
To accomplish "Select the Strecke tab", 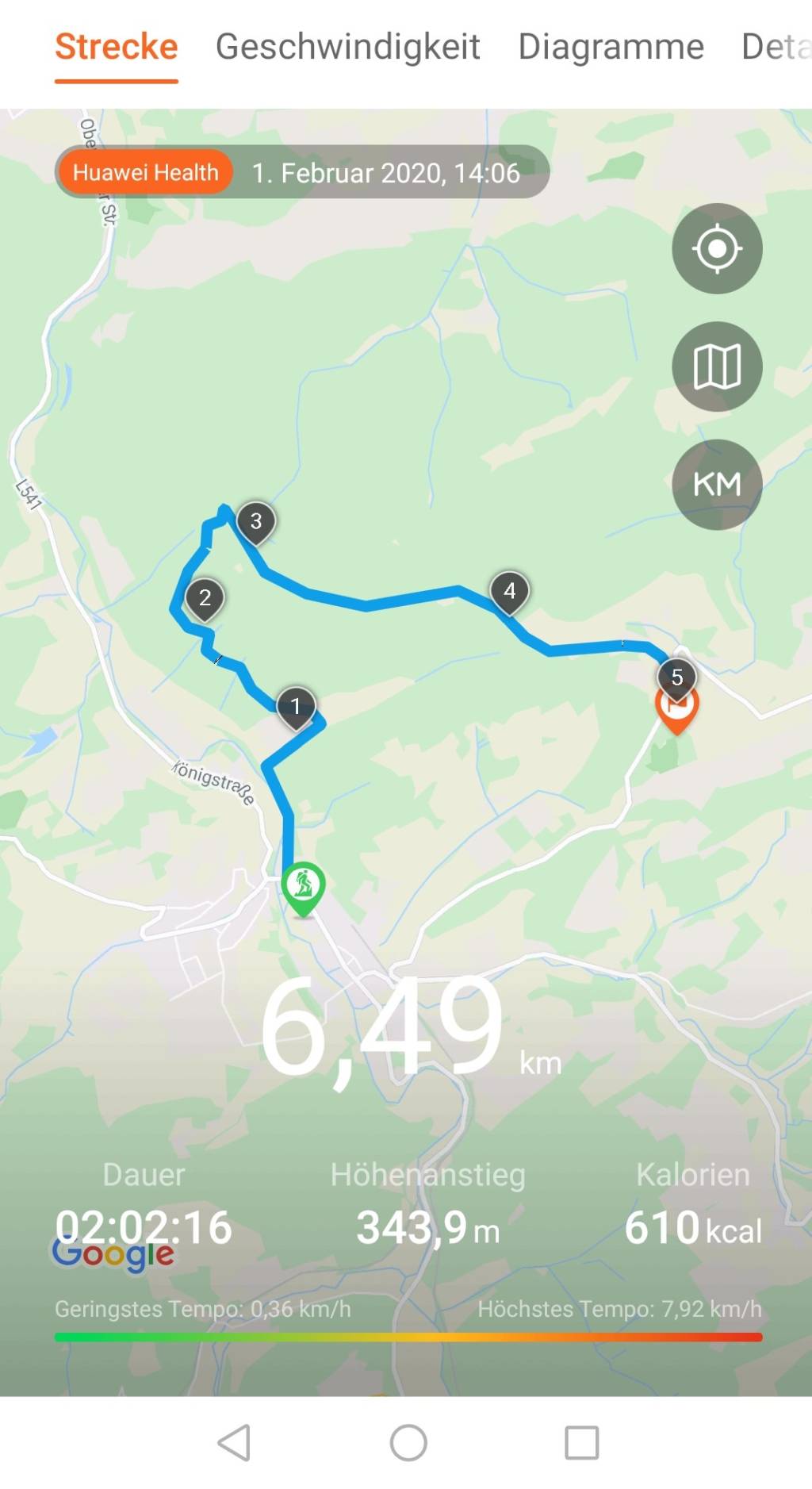I will [x=117, y=47].
